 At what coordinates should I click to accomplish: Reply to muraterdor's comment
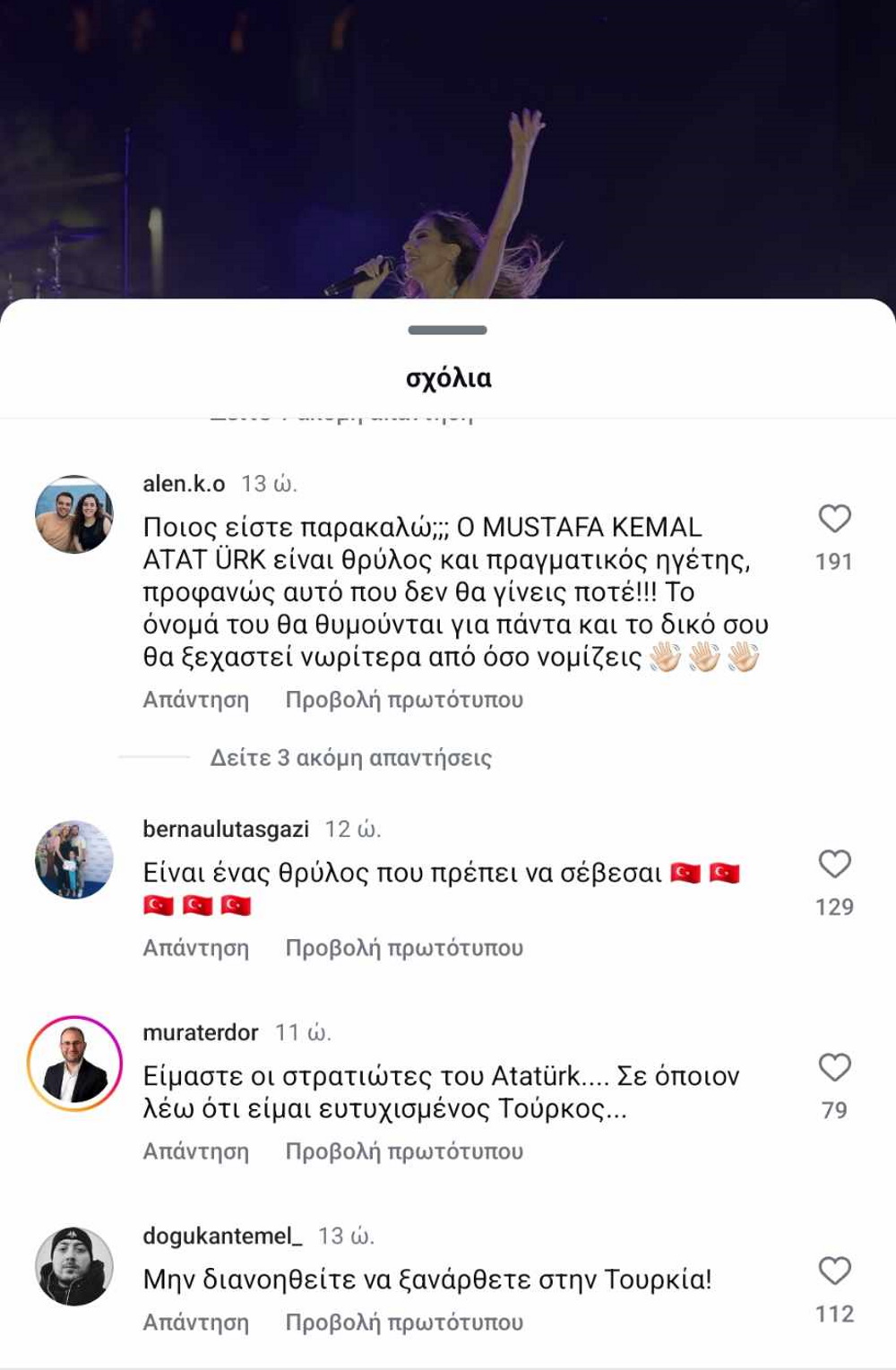pos(195,1151)
